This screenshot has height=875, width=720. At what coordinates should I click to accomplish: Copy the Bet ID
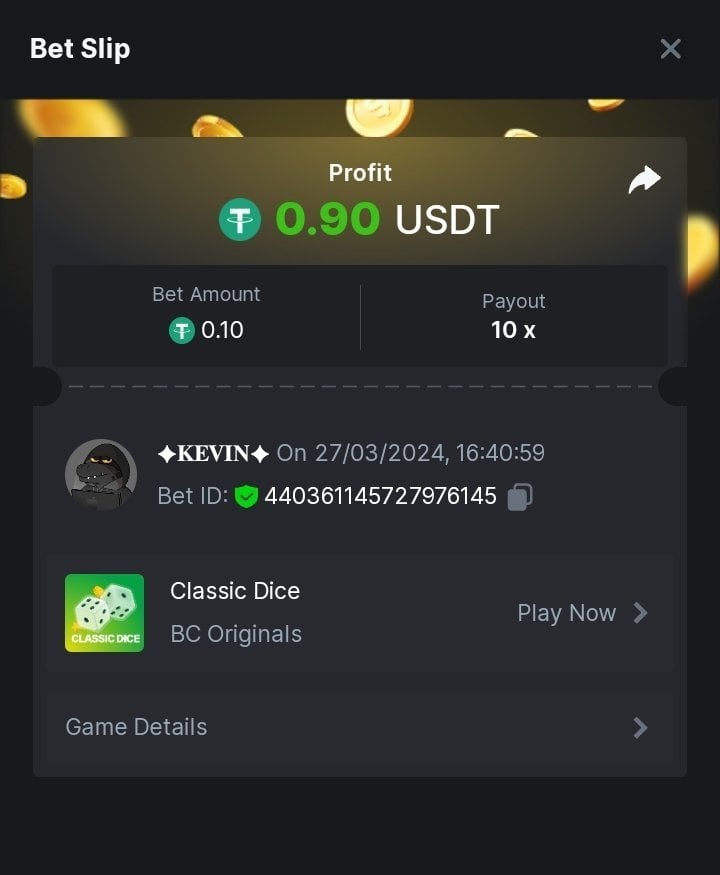(519, 497)
